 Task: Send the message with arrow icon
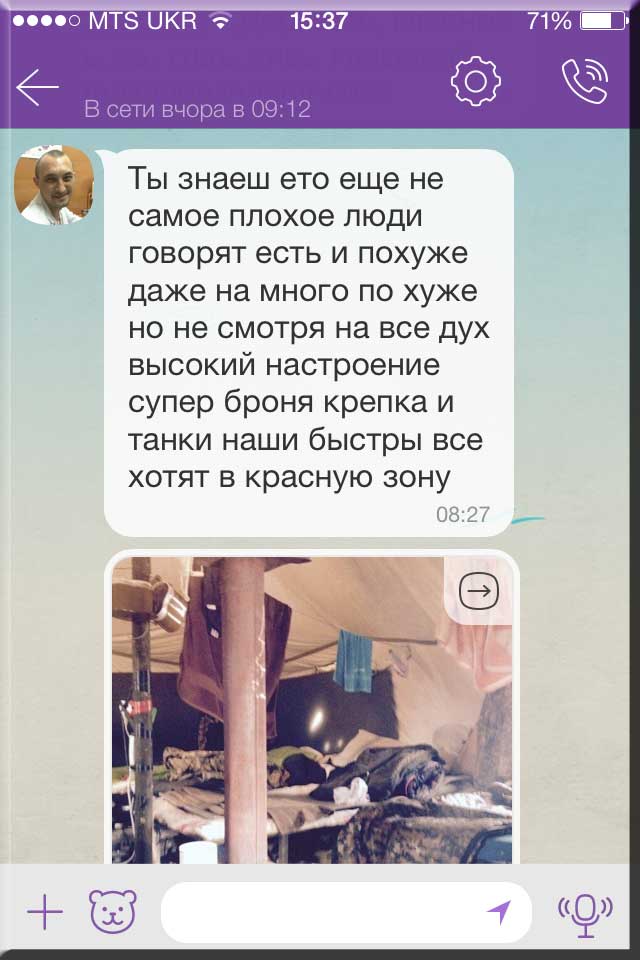[x=498, y=911]
